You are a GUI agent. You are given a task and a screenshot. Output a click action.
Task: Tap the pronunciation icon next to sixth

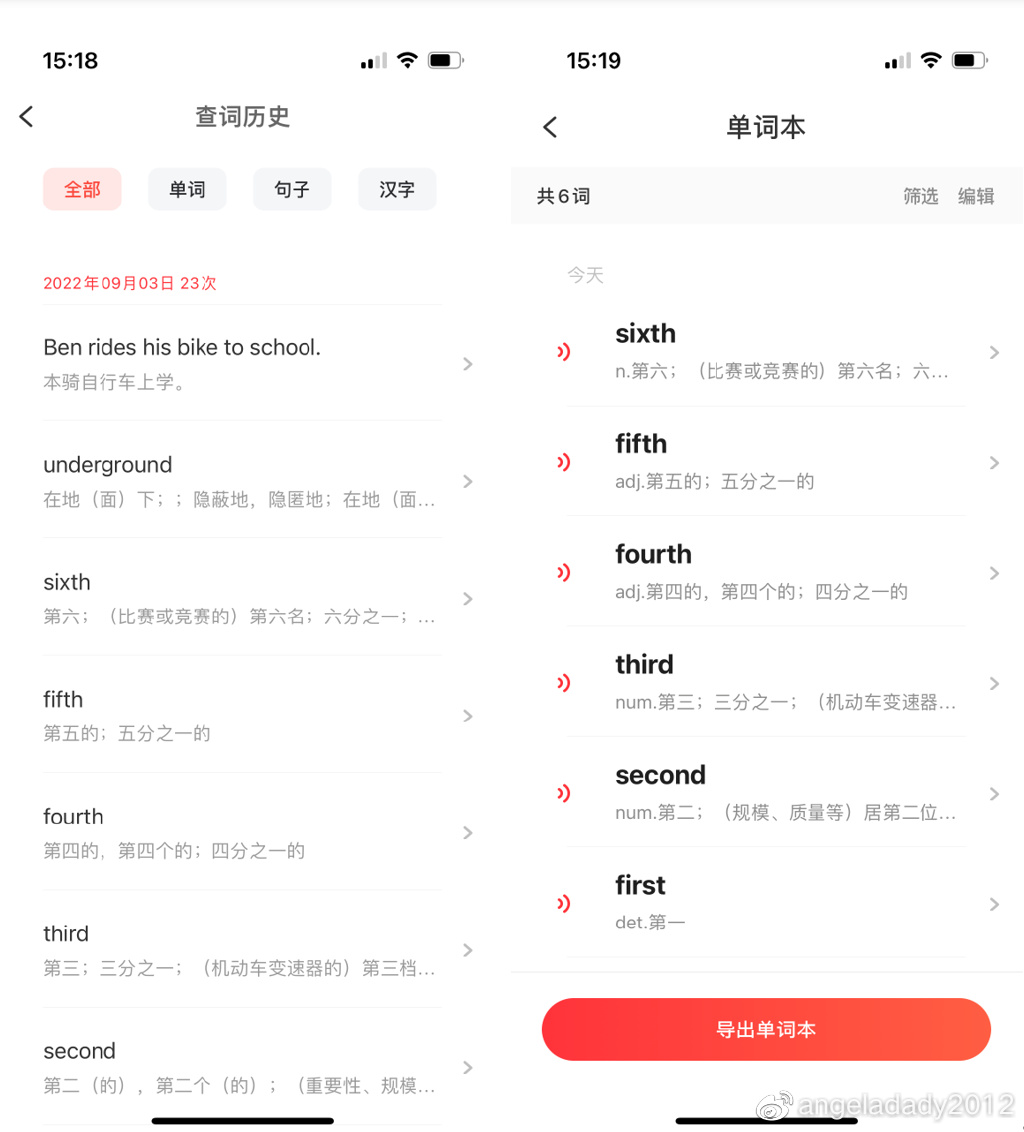(563, 352)
